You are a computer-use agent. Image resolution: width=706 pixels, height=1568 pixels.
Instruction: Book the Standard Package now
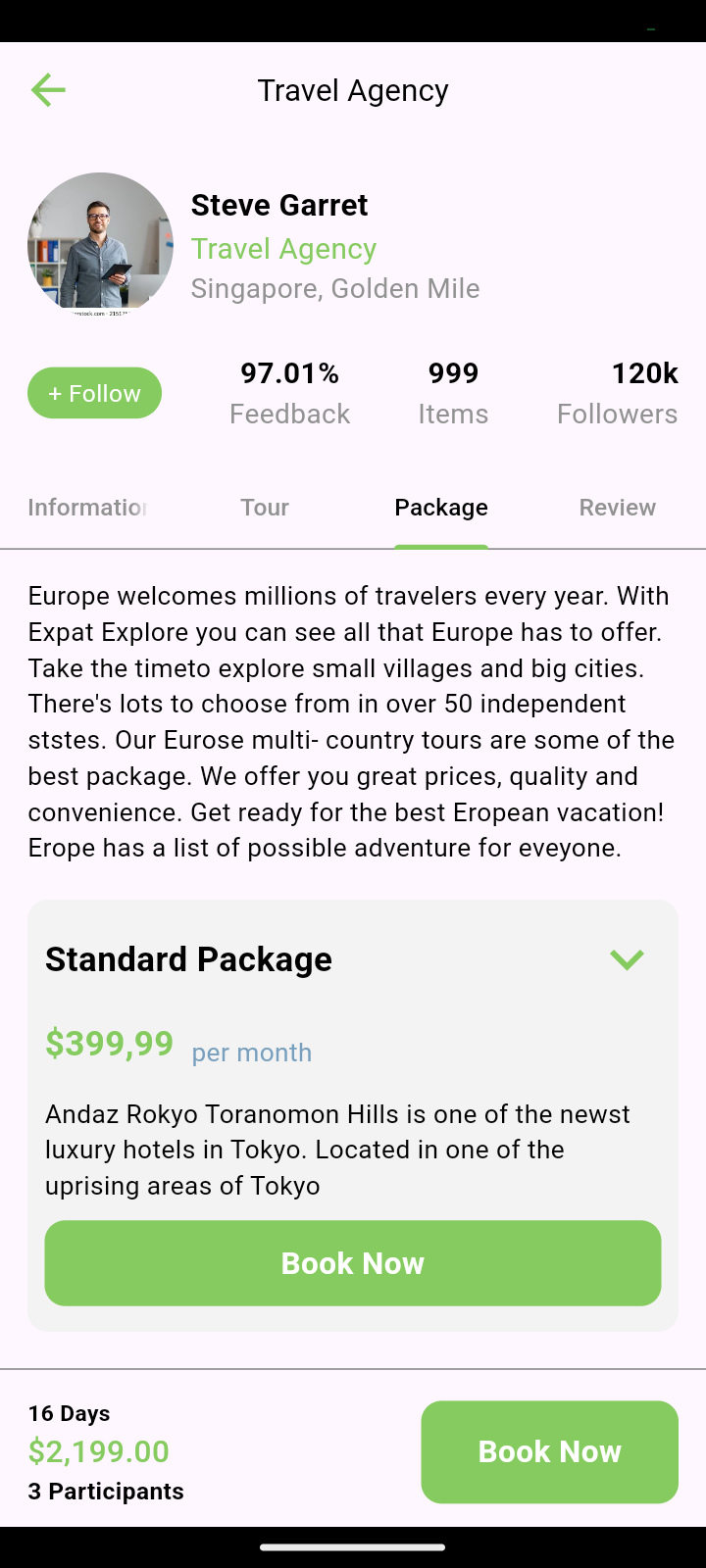[353, 1262]
